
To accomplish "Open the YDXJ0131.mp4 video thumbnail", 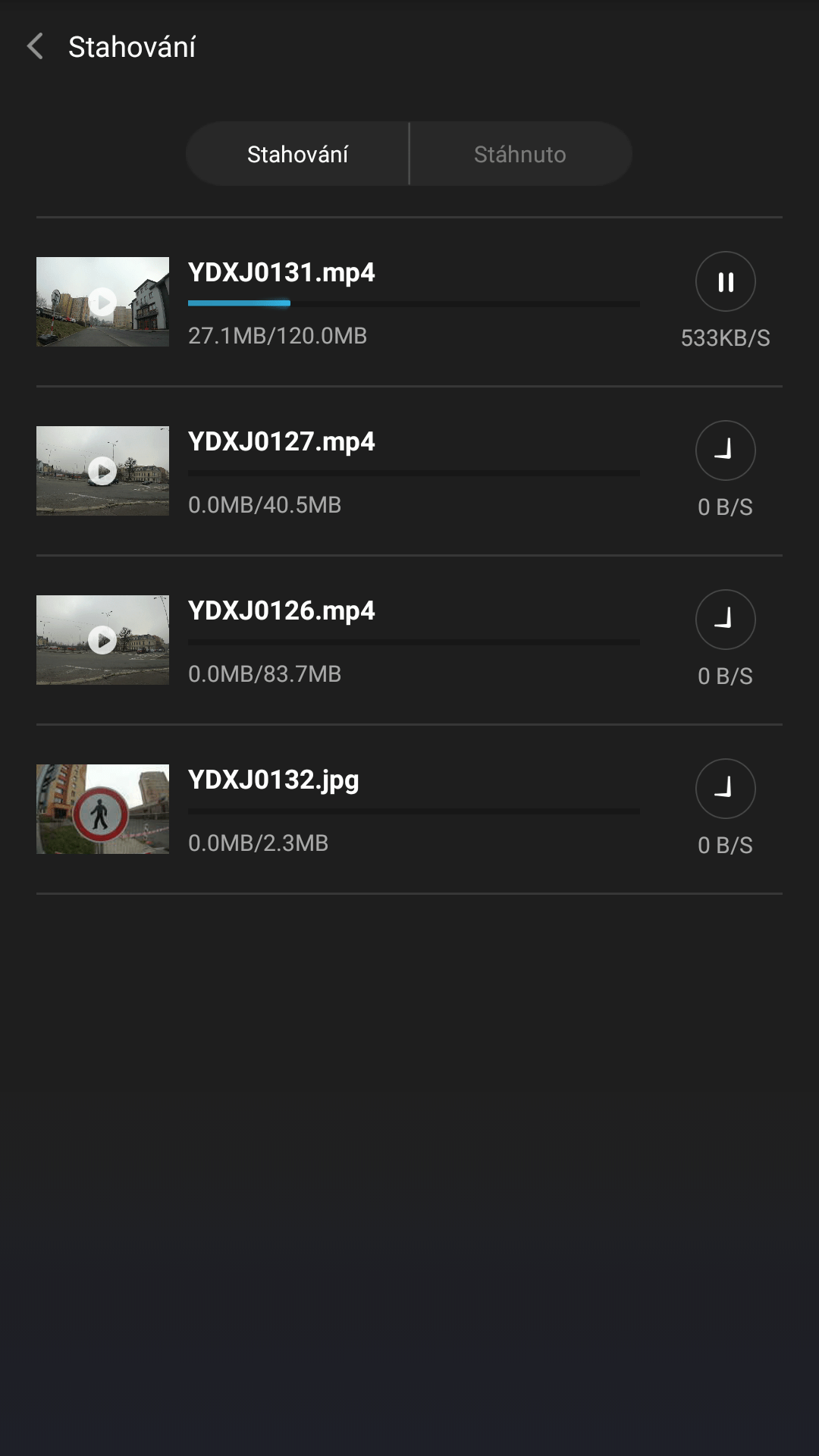I will pyautogui.click(x=102, y=302).
